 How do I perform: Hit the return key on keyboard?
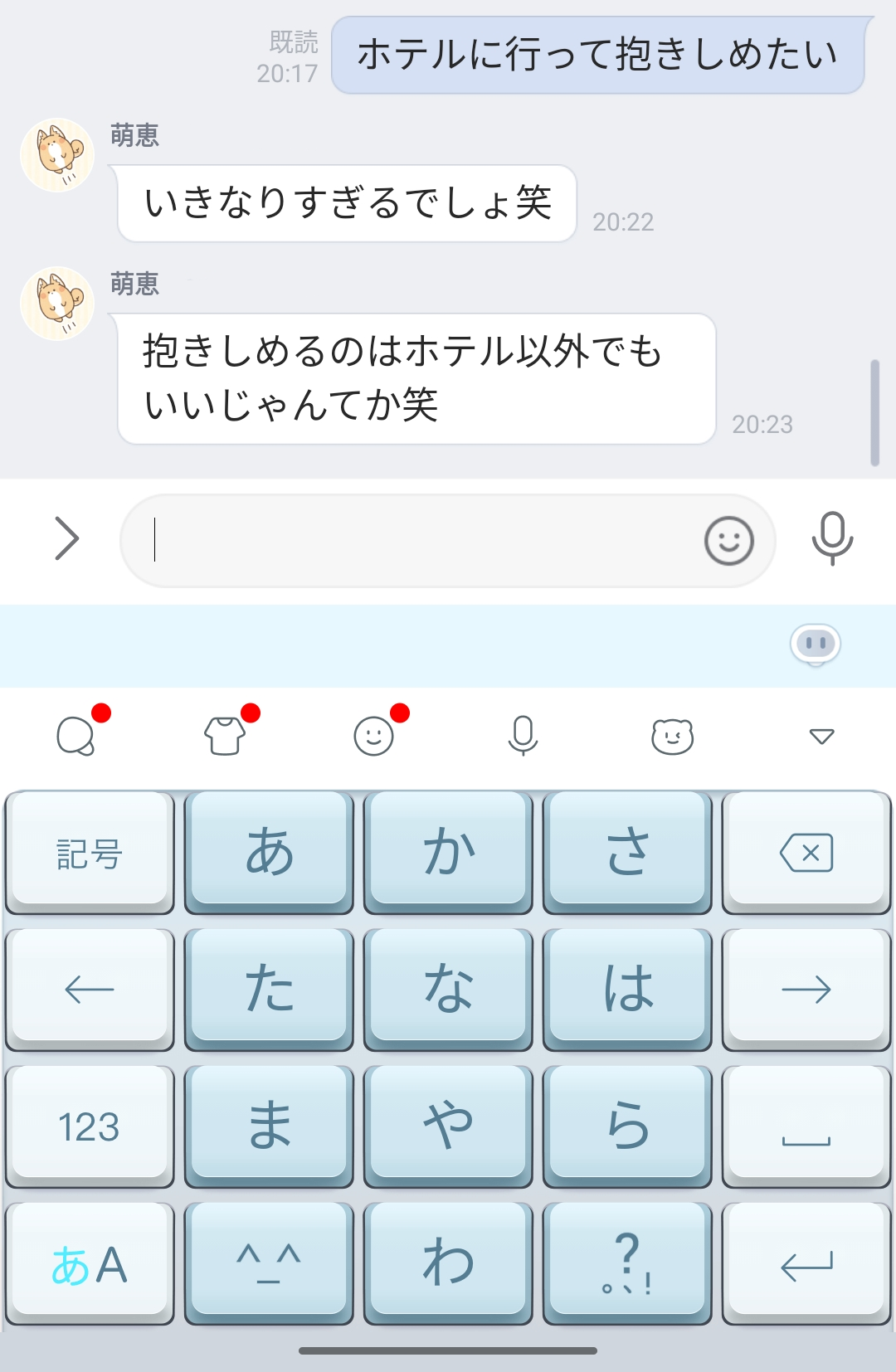[x=806, y=1263]
